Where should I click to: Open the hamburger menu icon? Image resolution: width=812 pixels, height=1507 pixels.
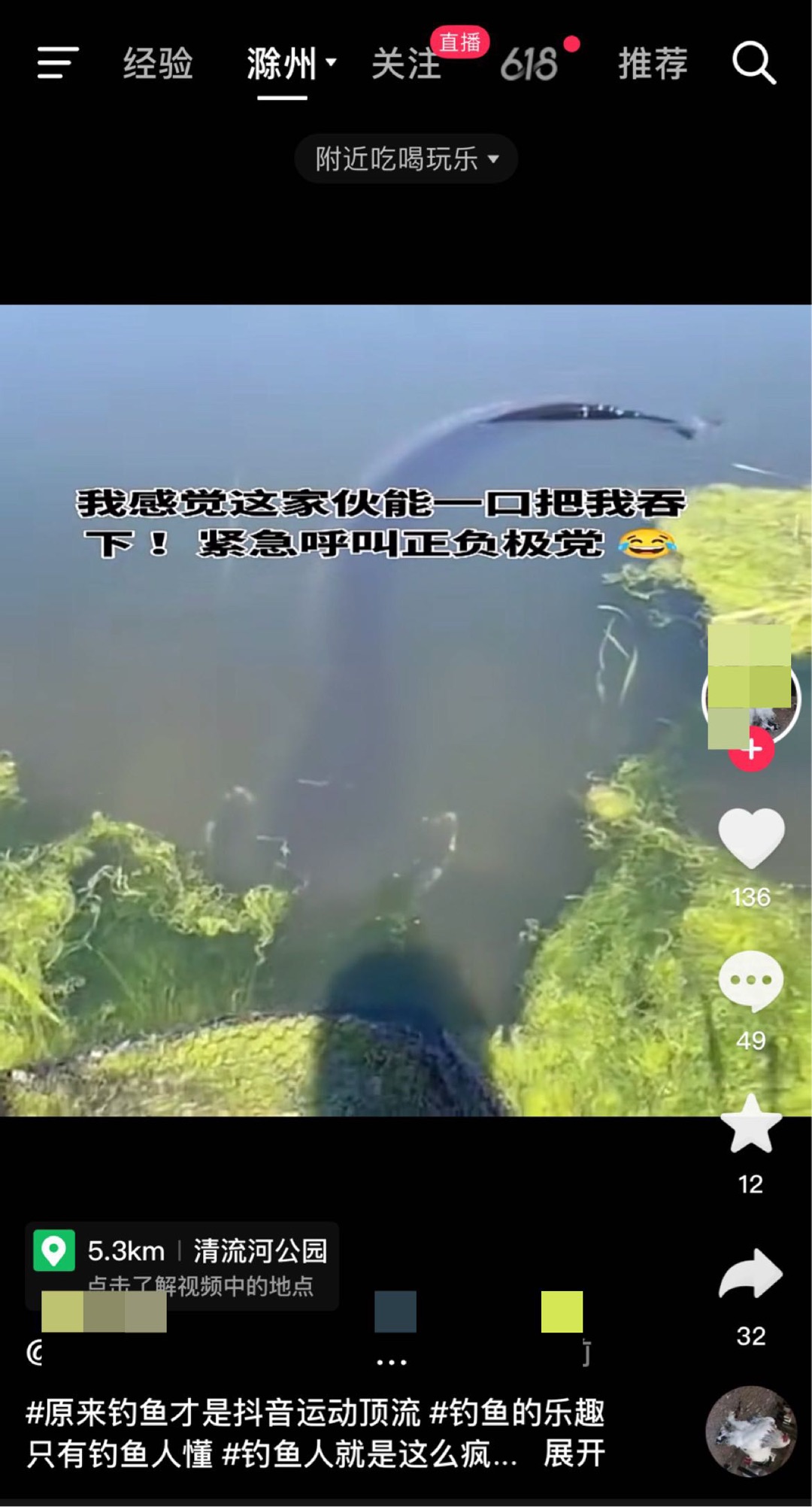[x=58, y=62]
